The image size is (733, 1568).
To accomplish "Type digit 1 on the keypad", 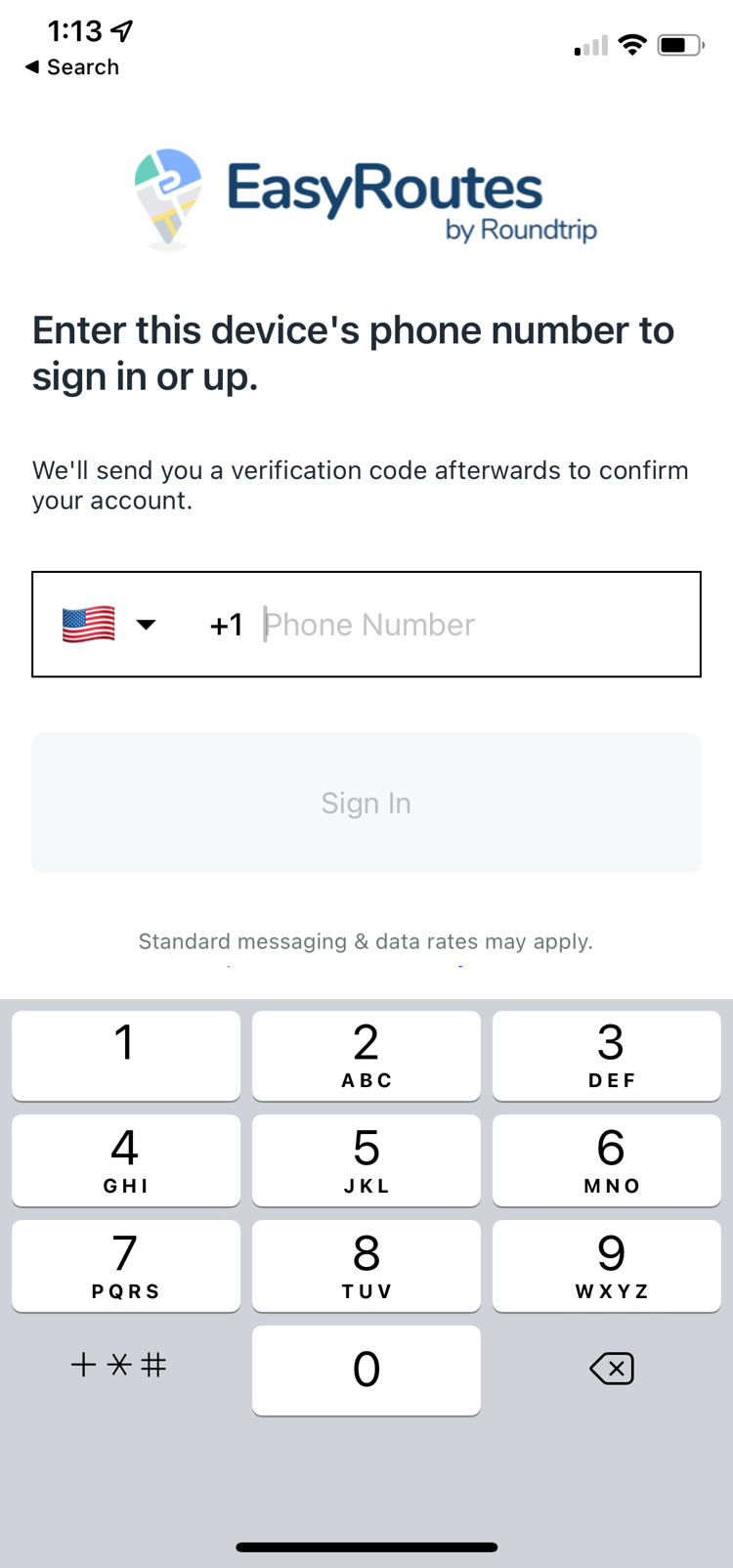I will pyautogui.click(x=125, y=1055).
